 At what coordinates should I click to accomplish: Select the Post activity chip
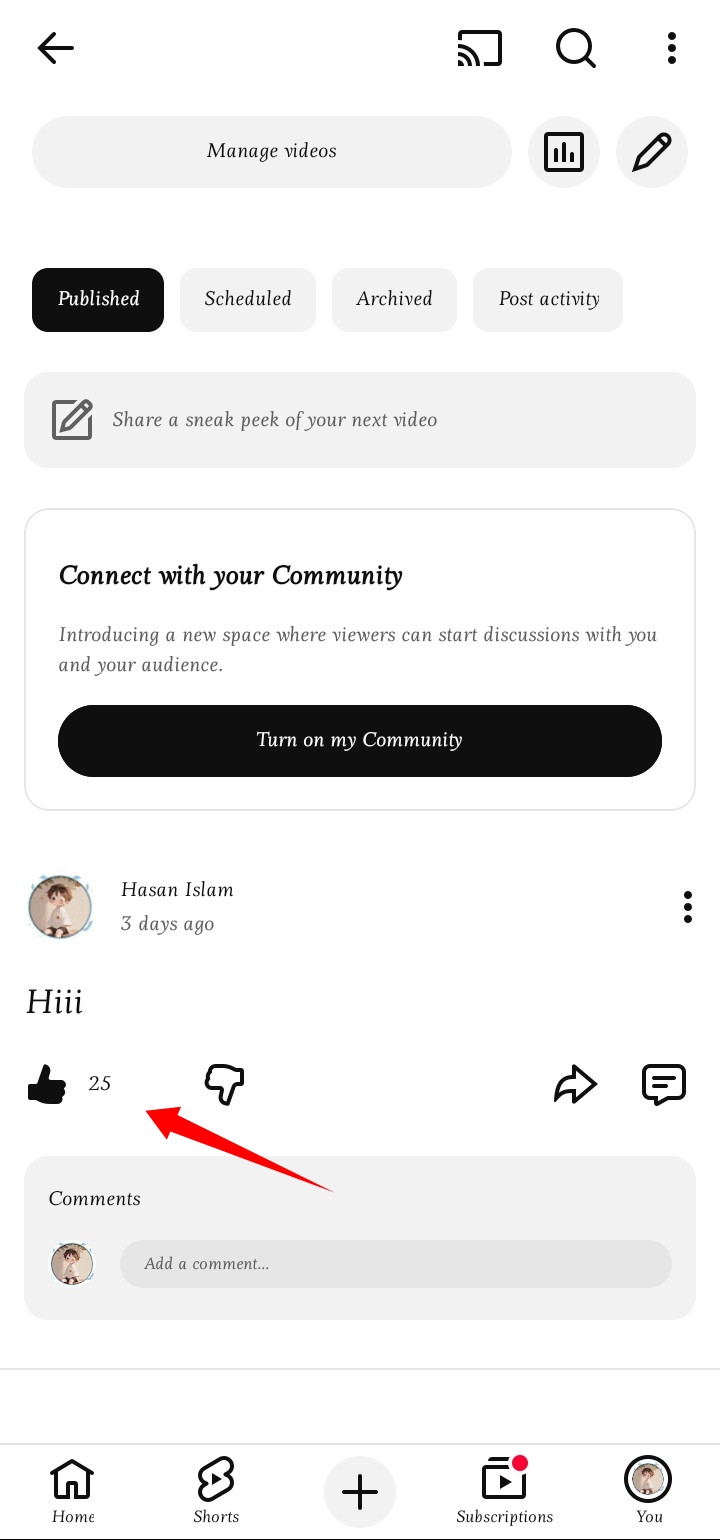(548, 299)
